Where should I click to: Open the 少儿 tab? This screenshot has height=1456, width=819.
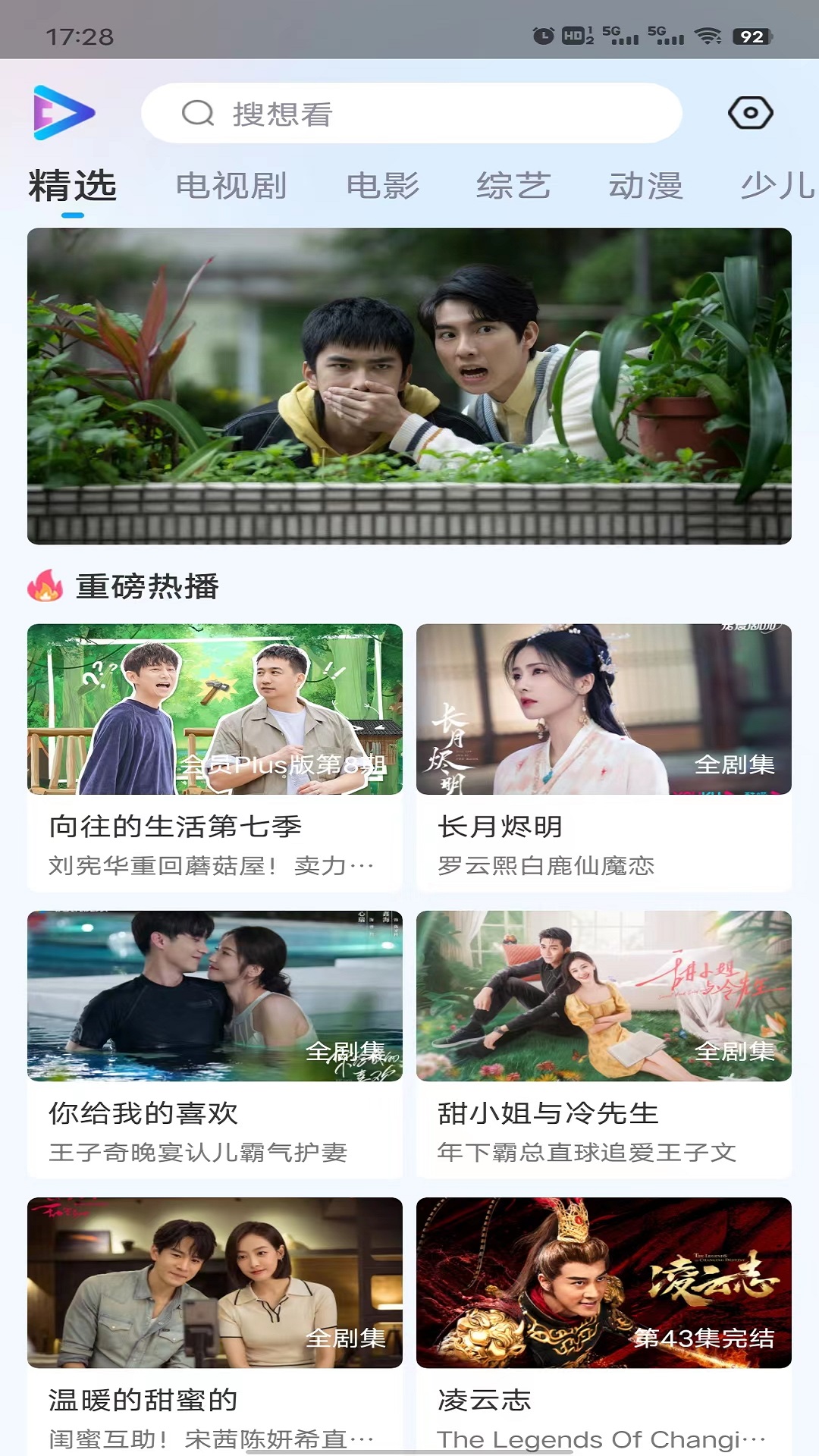pyautogui.click(x=777, y=187)
